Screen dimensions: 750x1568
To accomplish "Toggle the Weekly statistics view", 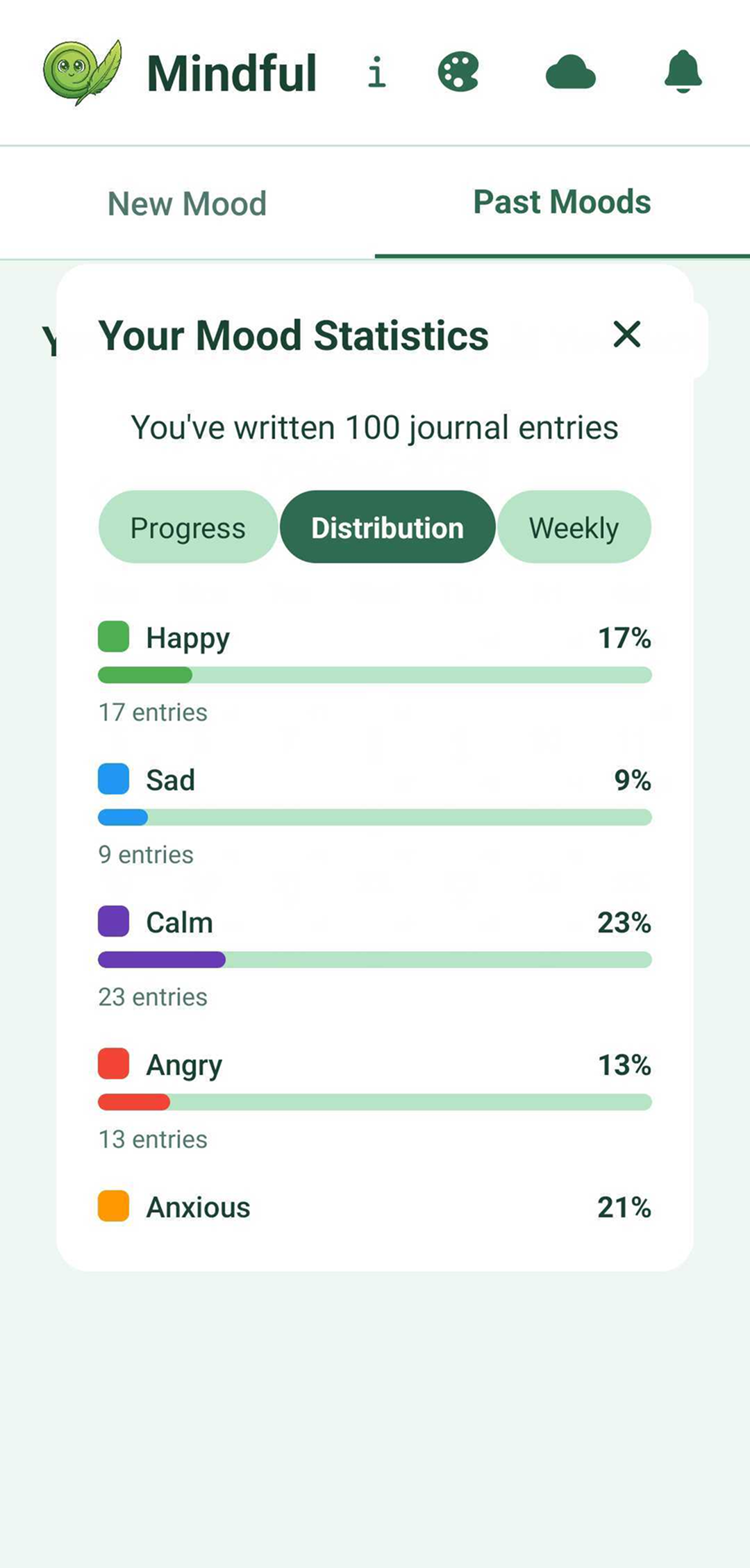I will [574, 527].
